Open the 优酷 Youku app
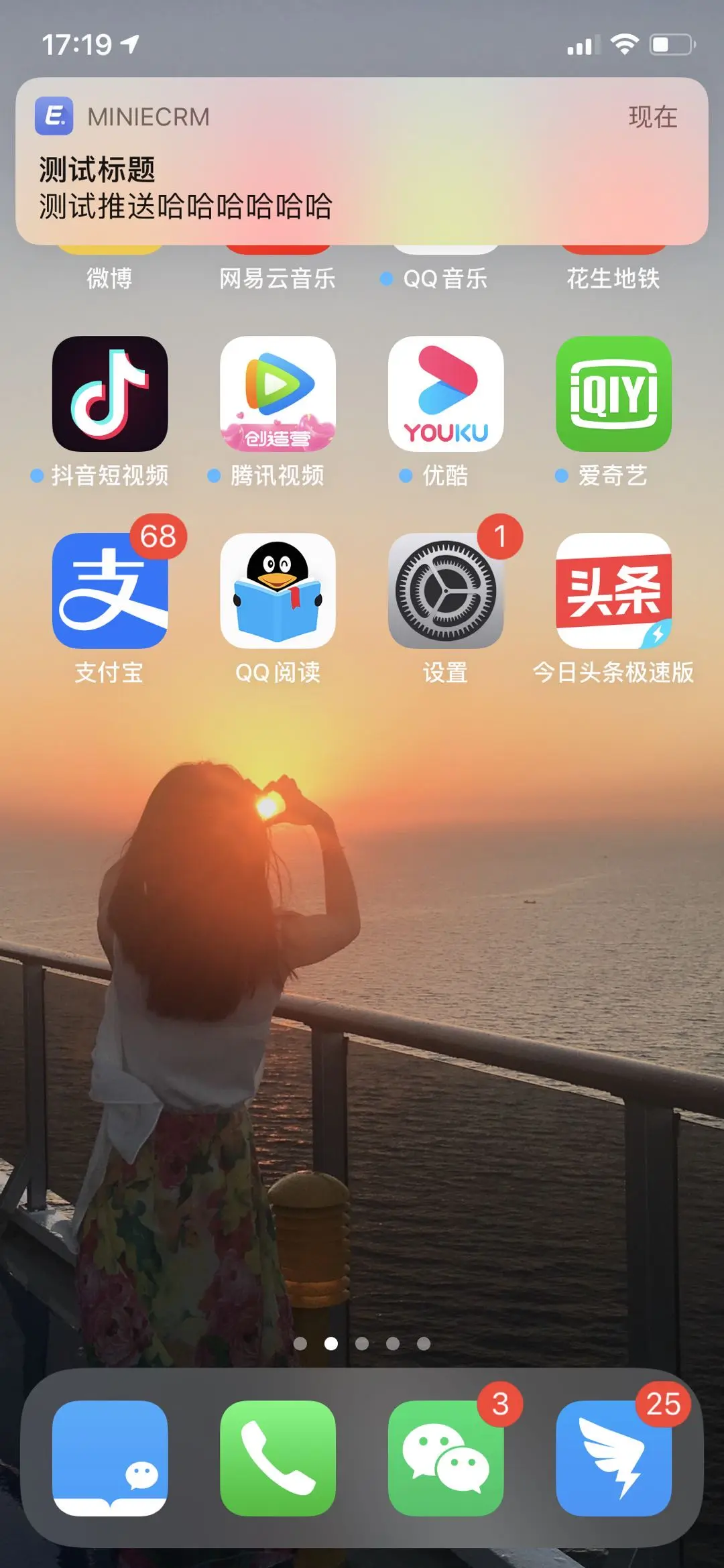724x1568 pixels. (x=446, y=394)
